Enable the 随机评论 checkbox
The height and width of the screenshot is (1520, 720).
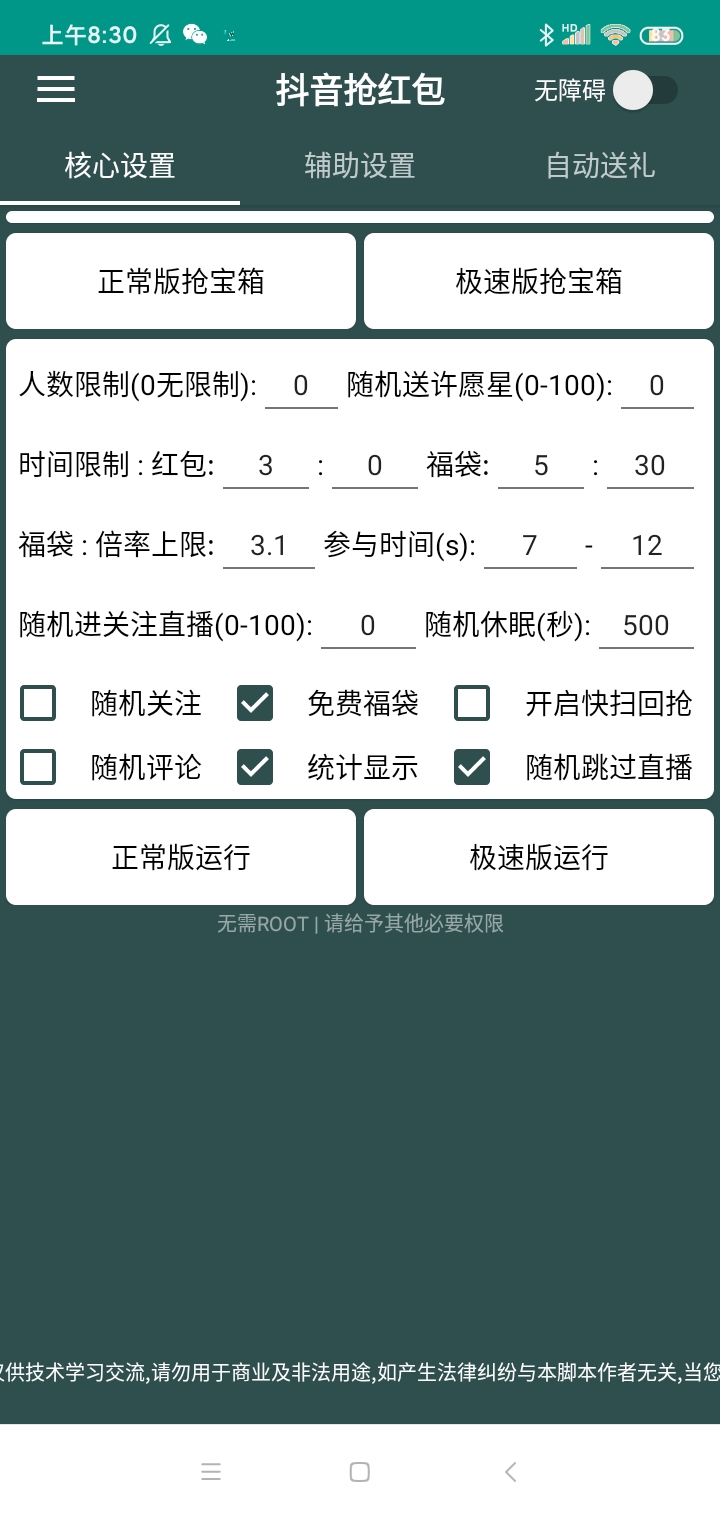point(37,767)
